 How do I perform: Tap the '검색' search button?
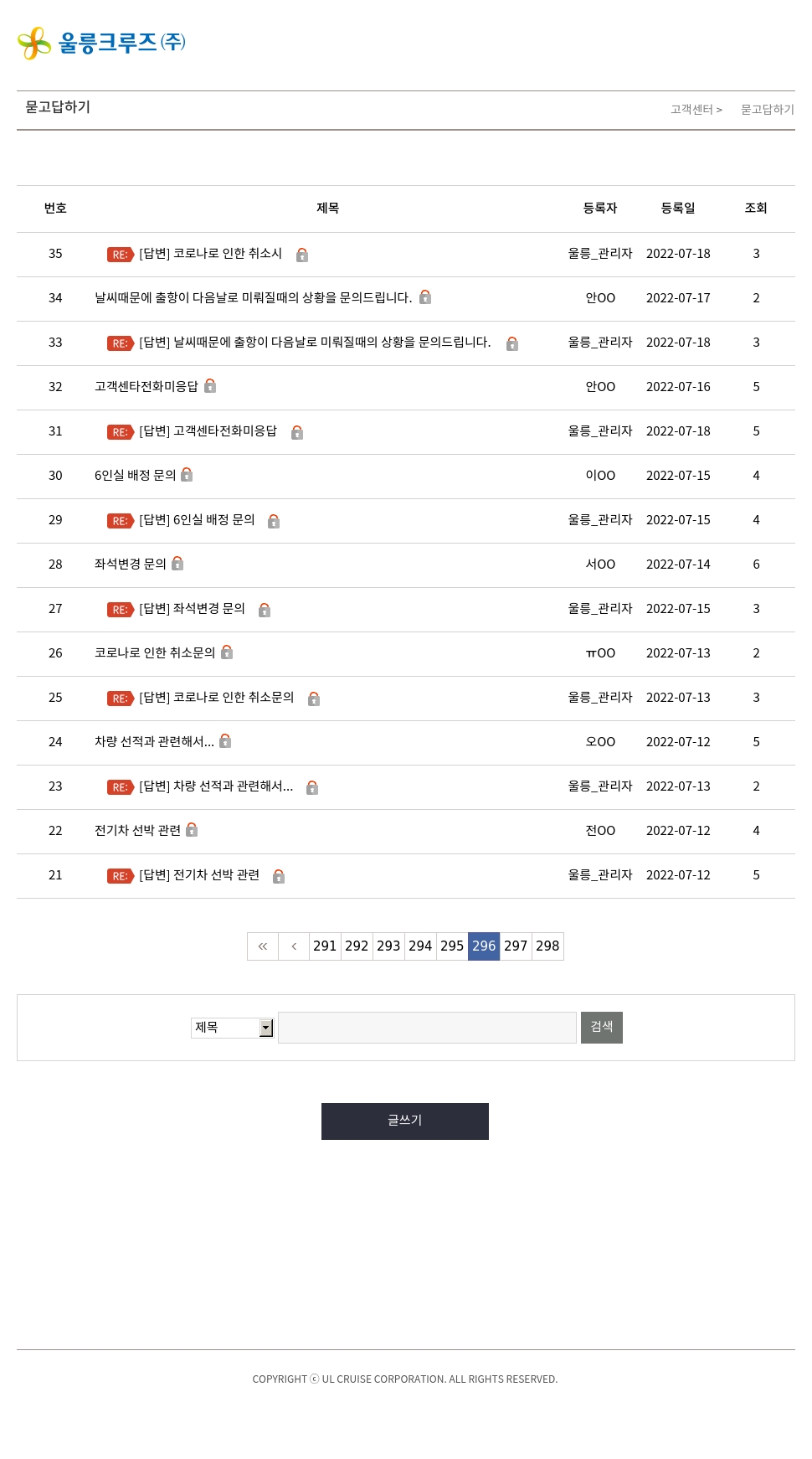(601, 1028)
